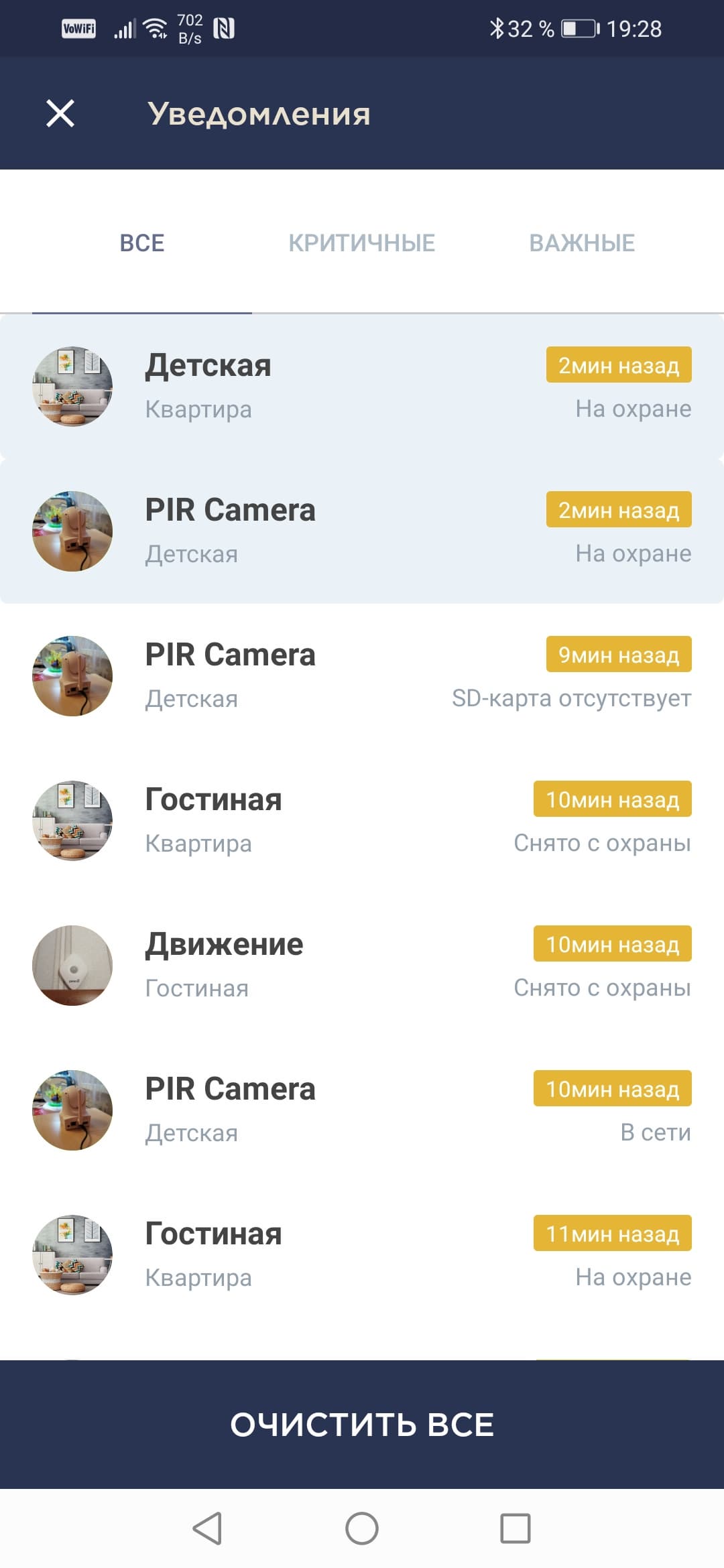Switch to the ВСЕ tab

142,243
